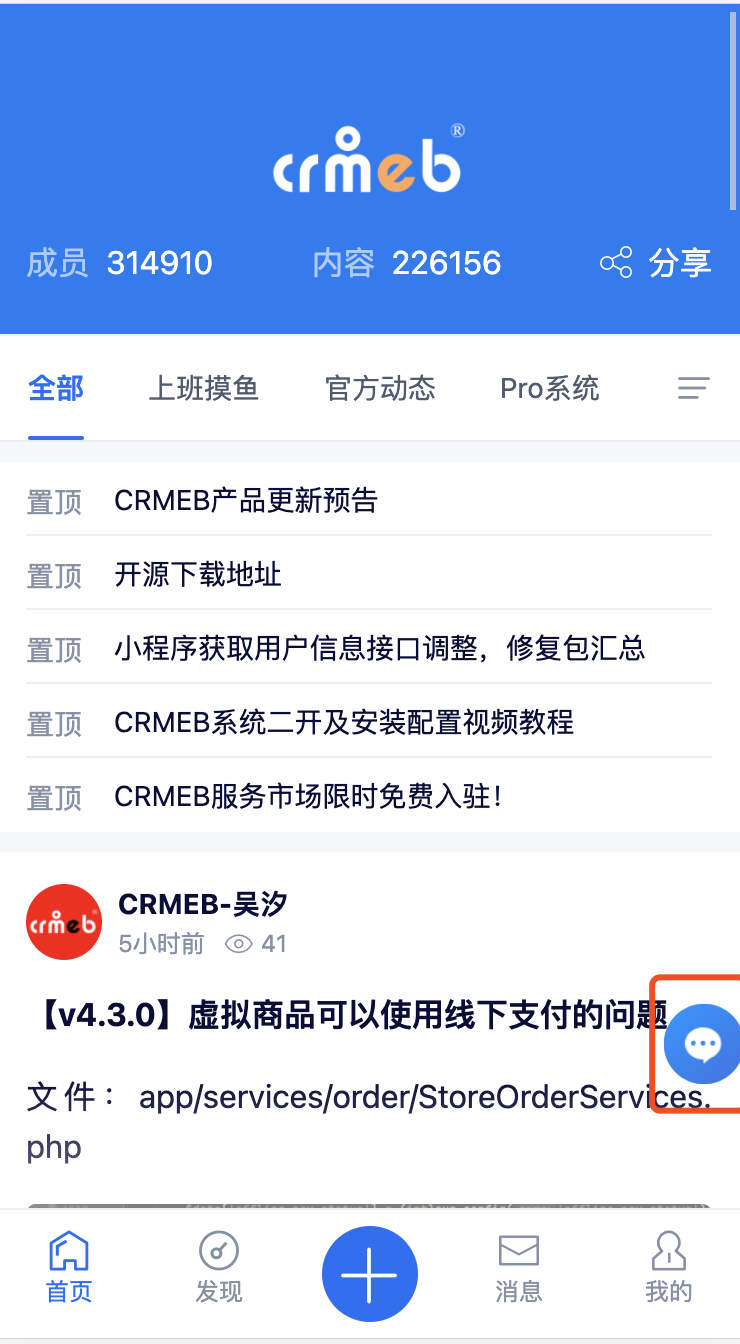Select the 全部 tab
Screen dimensions: 740x1344
55,389
